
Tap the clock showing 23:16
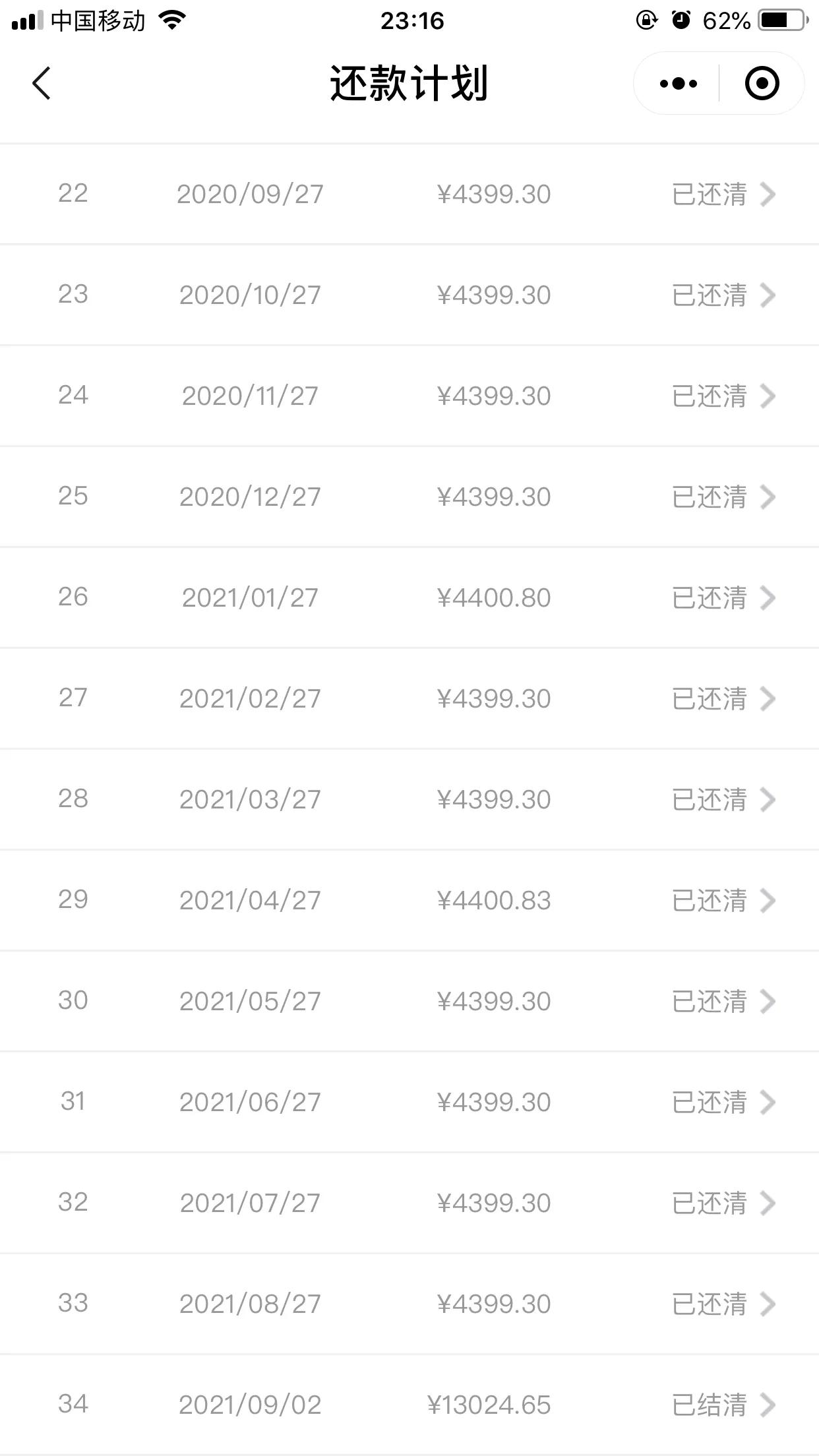point(409,20)
